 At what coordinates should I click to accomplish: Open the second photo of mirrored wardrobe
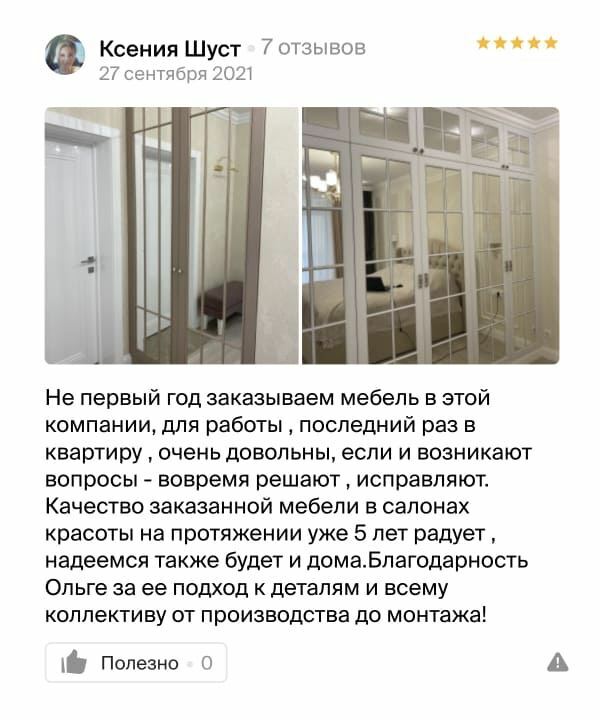[430, 235]
